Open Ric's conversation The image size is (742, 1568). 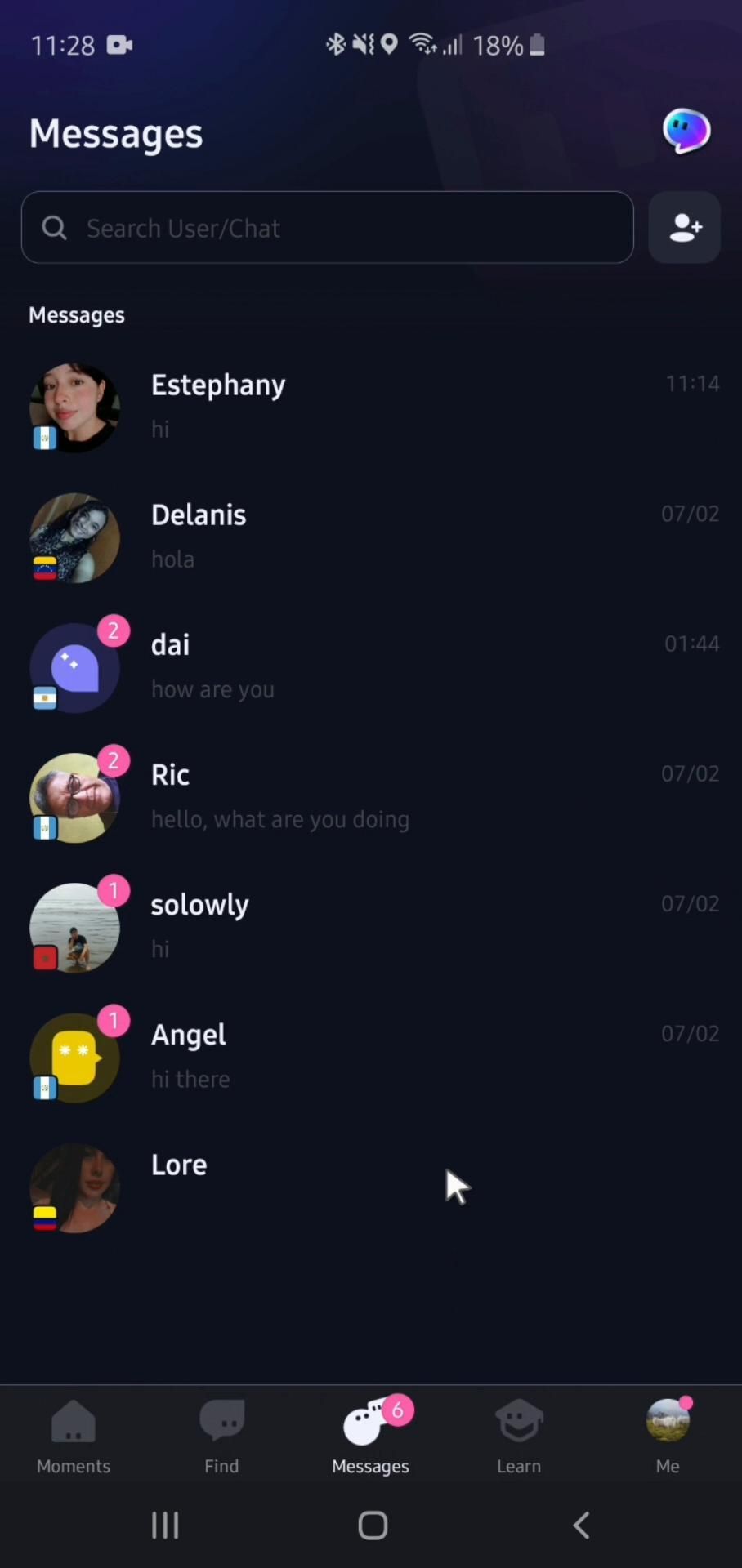pos(327,796)
